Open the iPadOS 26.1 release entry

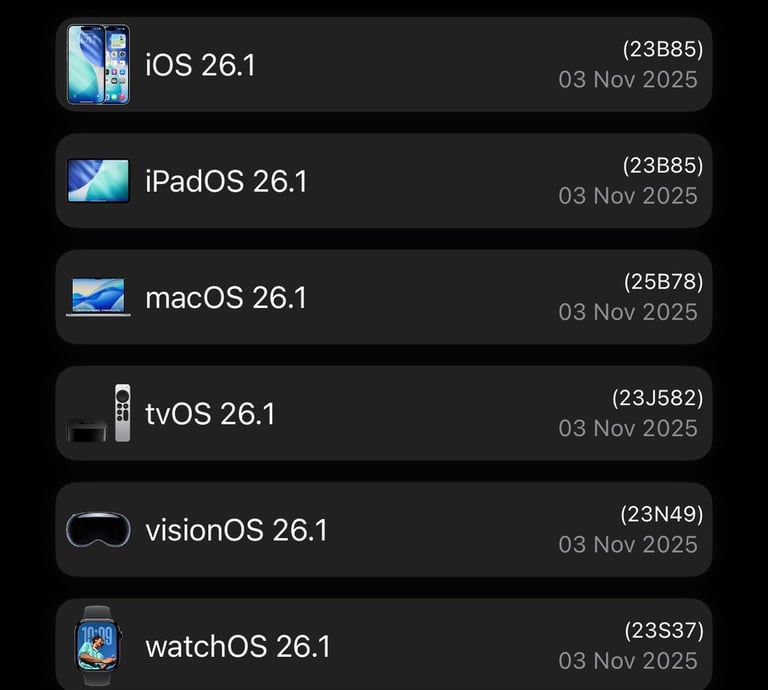pos(384,181)
